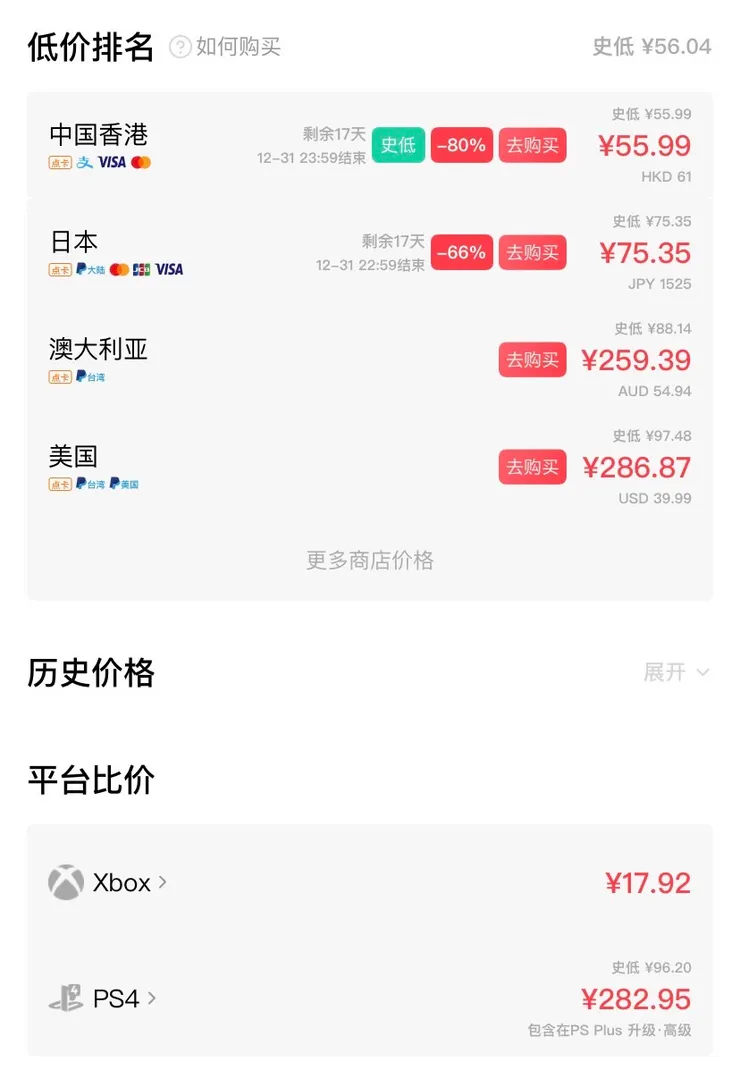Open the 如何购买 help icon
The height and width of the screenshot is (1089, 740).
click(x=180, y=46)
